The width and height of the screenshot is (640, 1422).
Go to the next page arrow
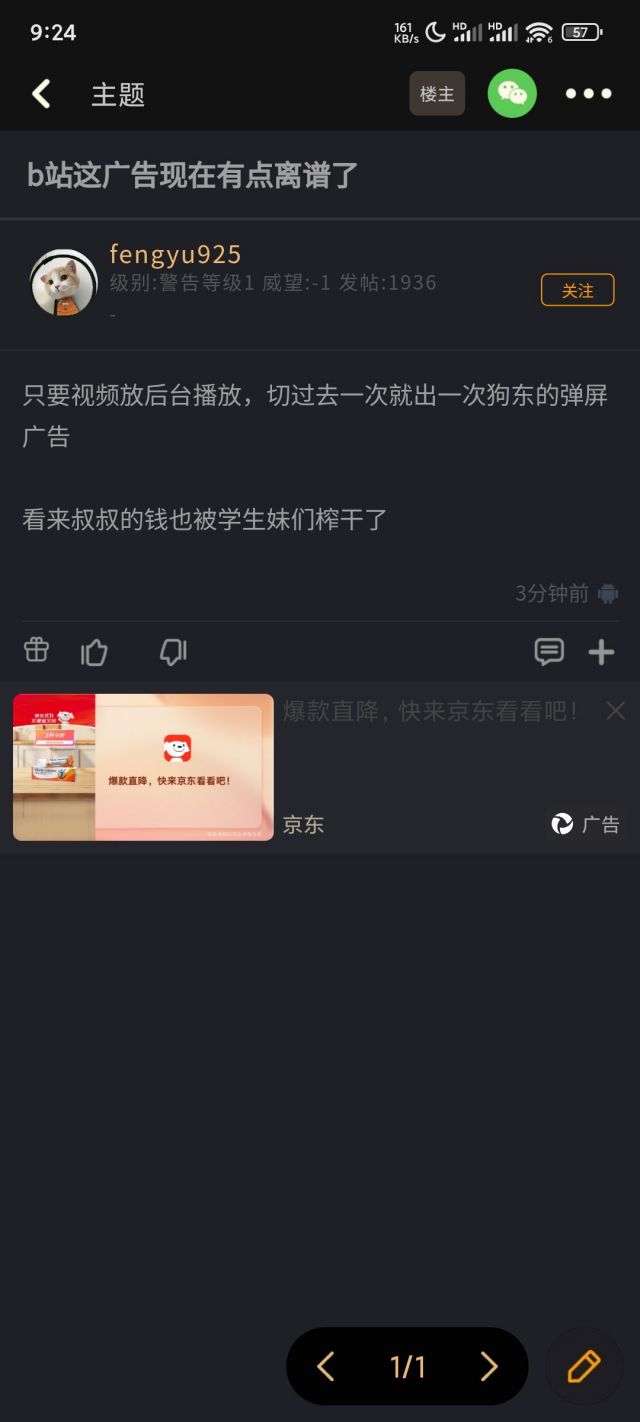[489, 1366]
